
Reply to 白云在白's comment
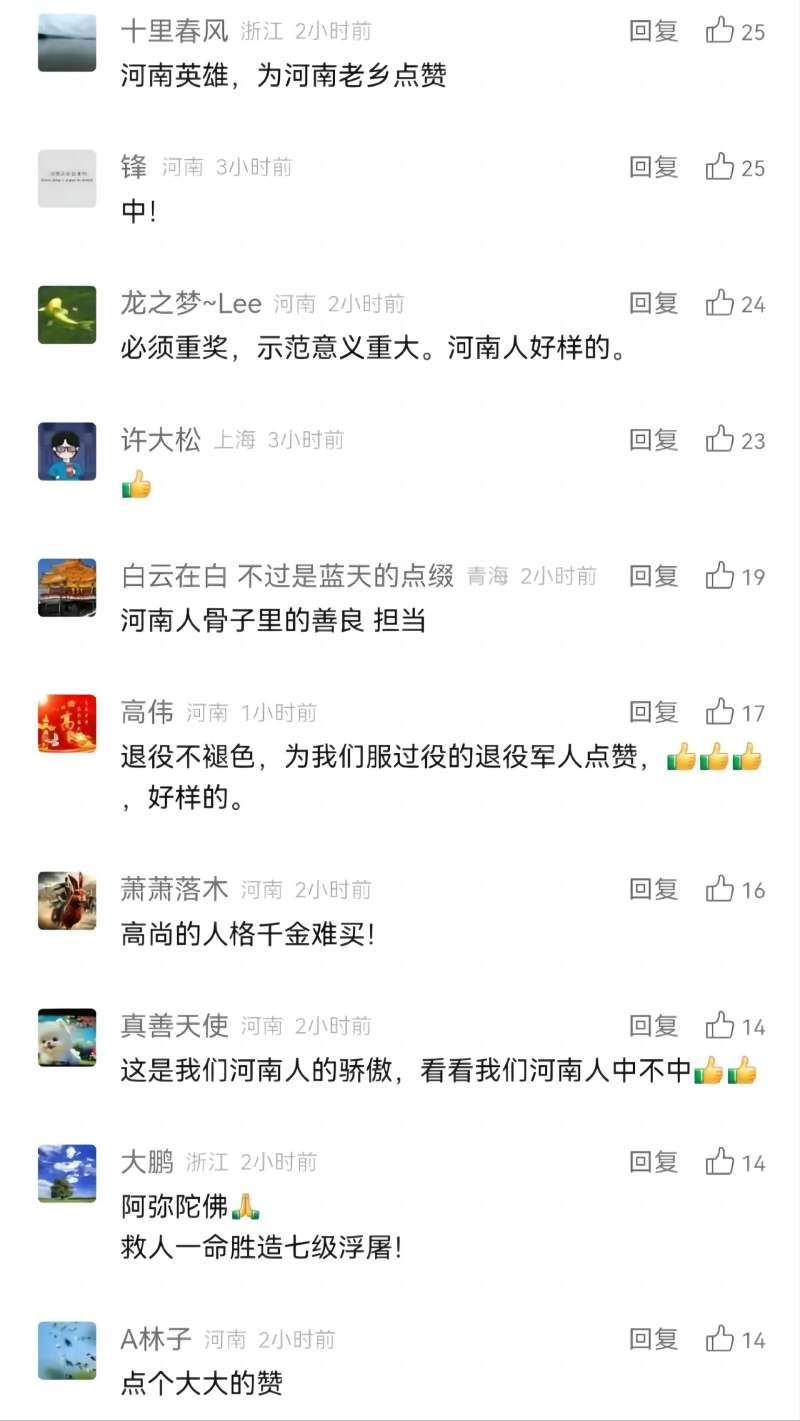[654, 576]
